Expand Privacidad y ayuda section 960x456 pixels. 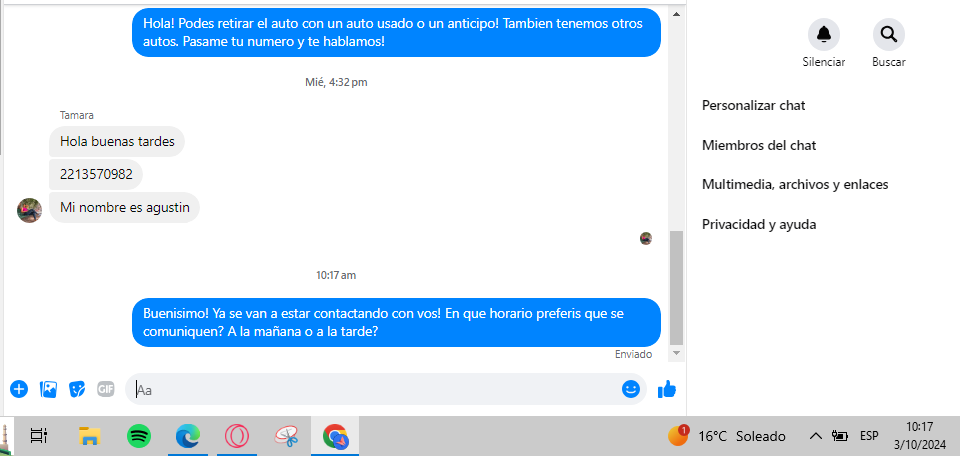coord(759,224)
